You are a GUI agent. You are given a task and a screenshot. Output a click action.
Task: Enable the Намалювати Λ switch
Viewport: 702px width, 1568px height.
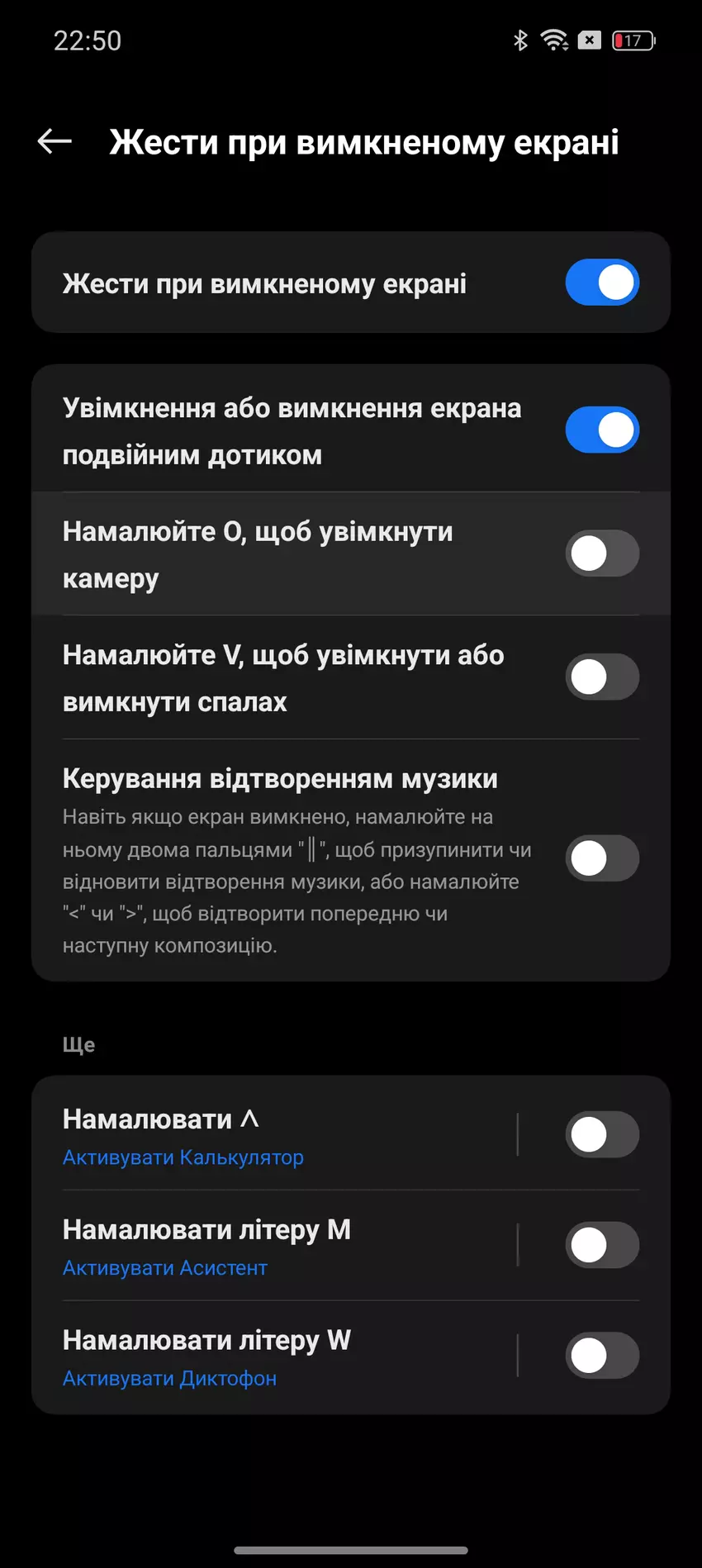tap(601, 1134)
